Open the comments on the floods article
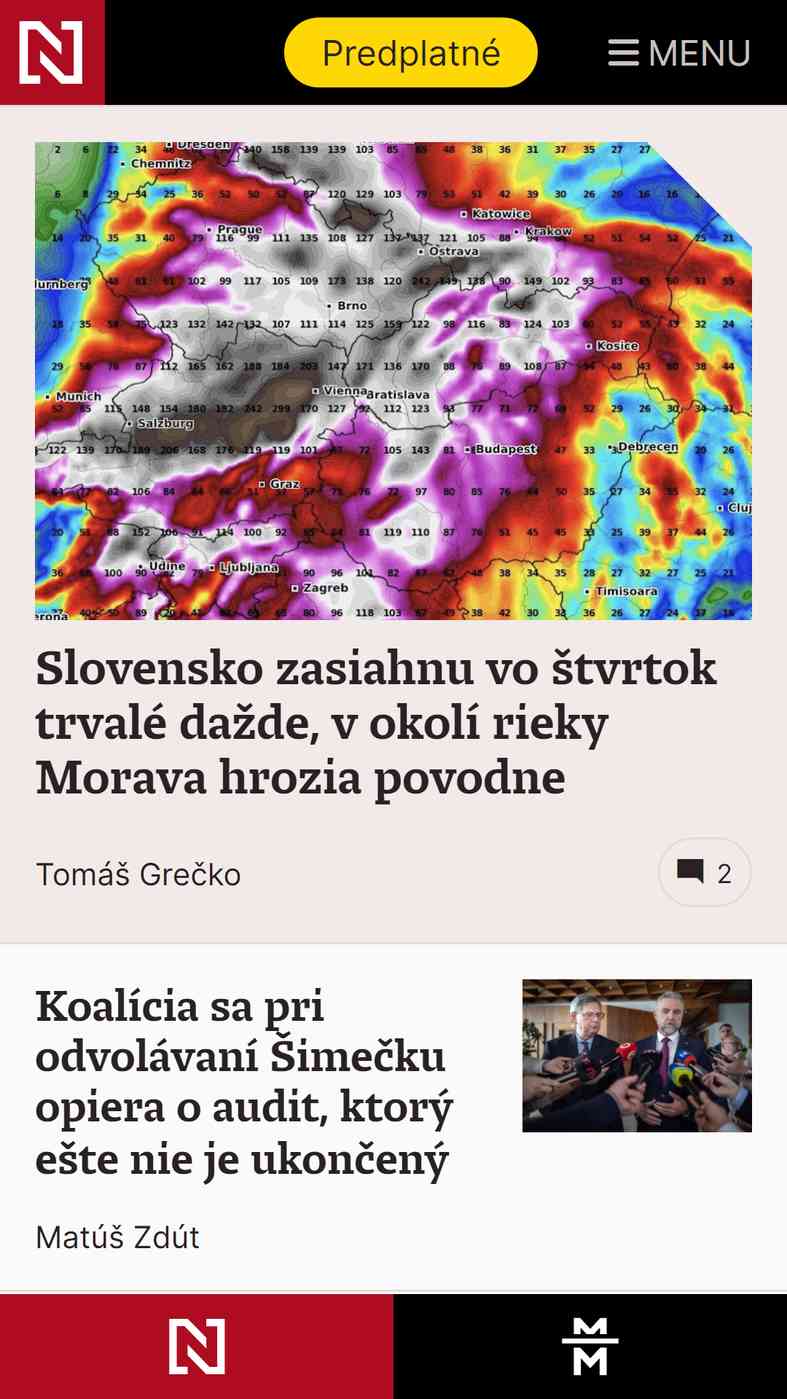Screen dimensions: 787x1399 click(704, 873)
